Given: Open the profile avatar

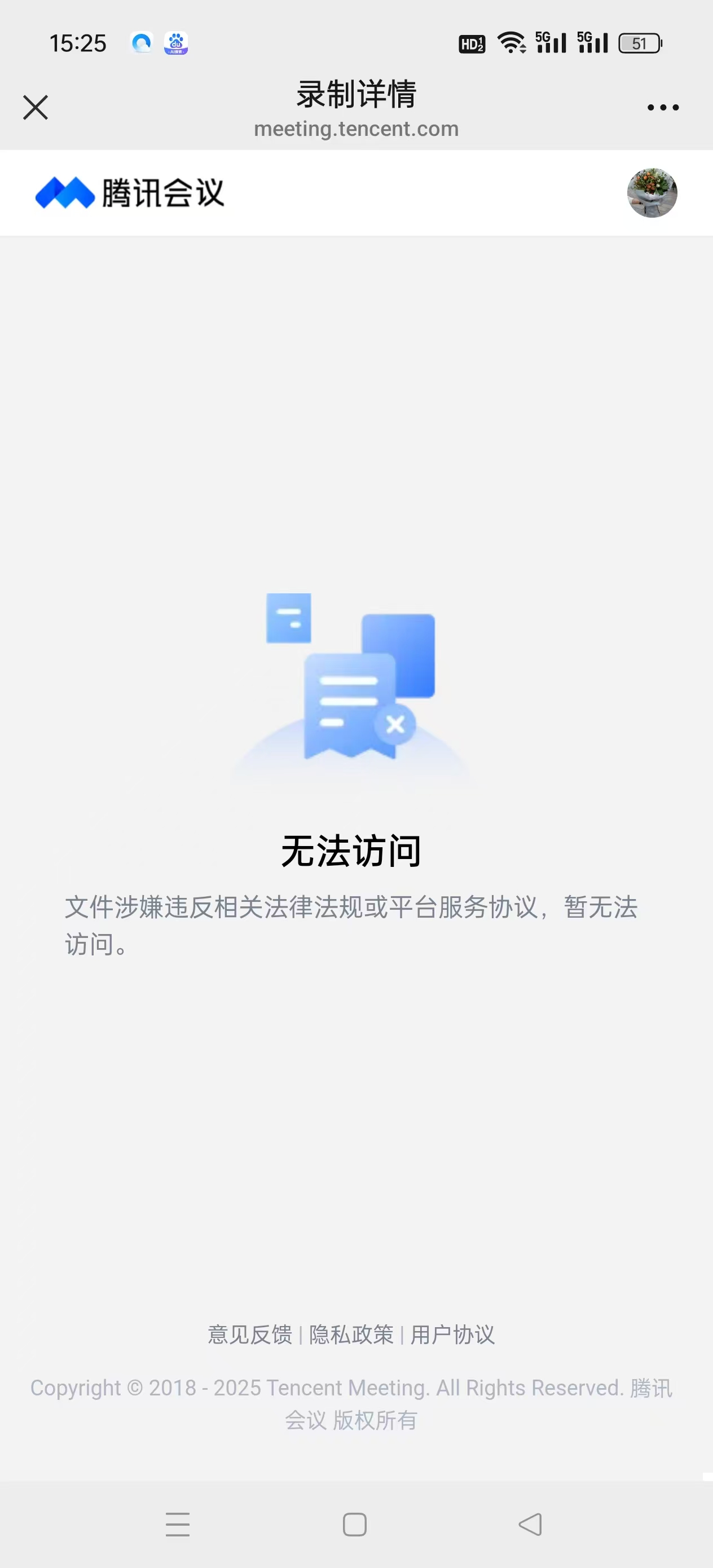Looking at the screenshot, I should click(652, 193).
